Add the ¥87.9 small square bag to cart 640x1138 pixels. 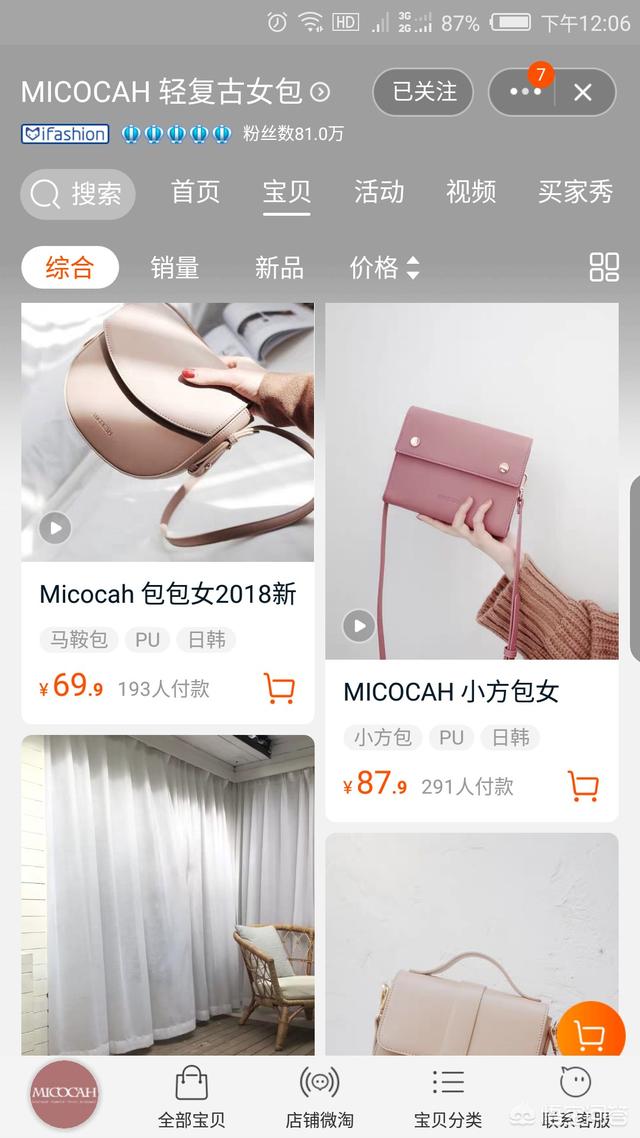click(583, 785)
